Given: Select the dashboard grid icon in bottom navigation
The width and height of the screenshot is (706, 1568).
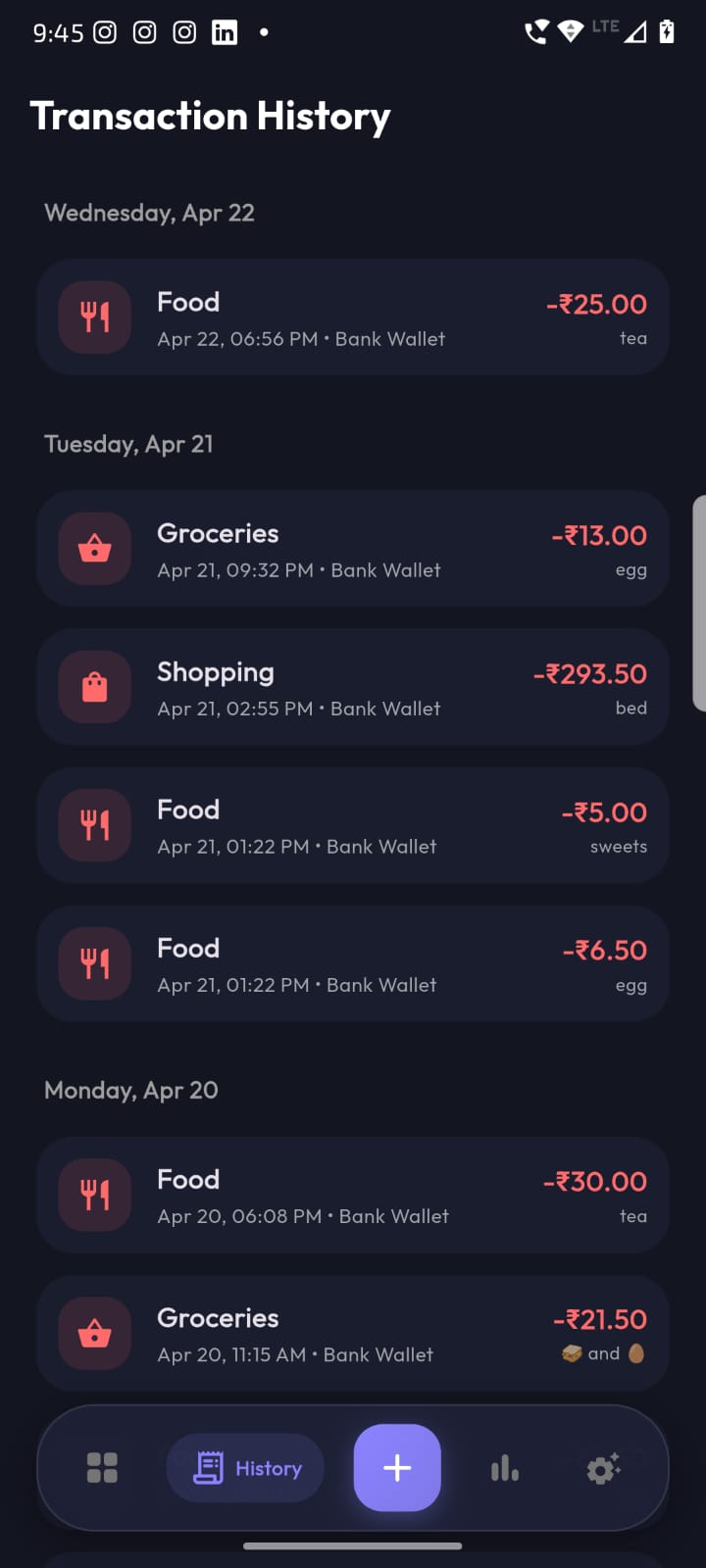Looking at the screenshot, I should tap(102, 1467).
